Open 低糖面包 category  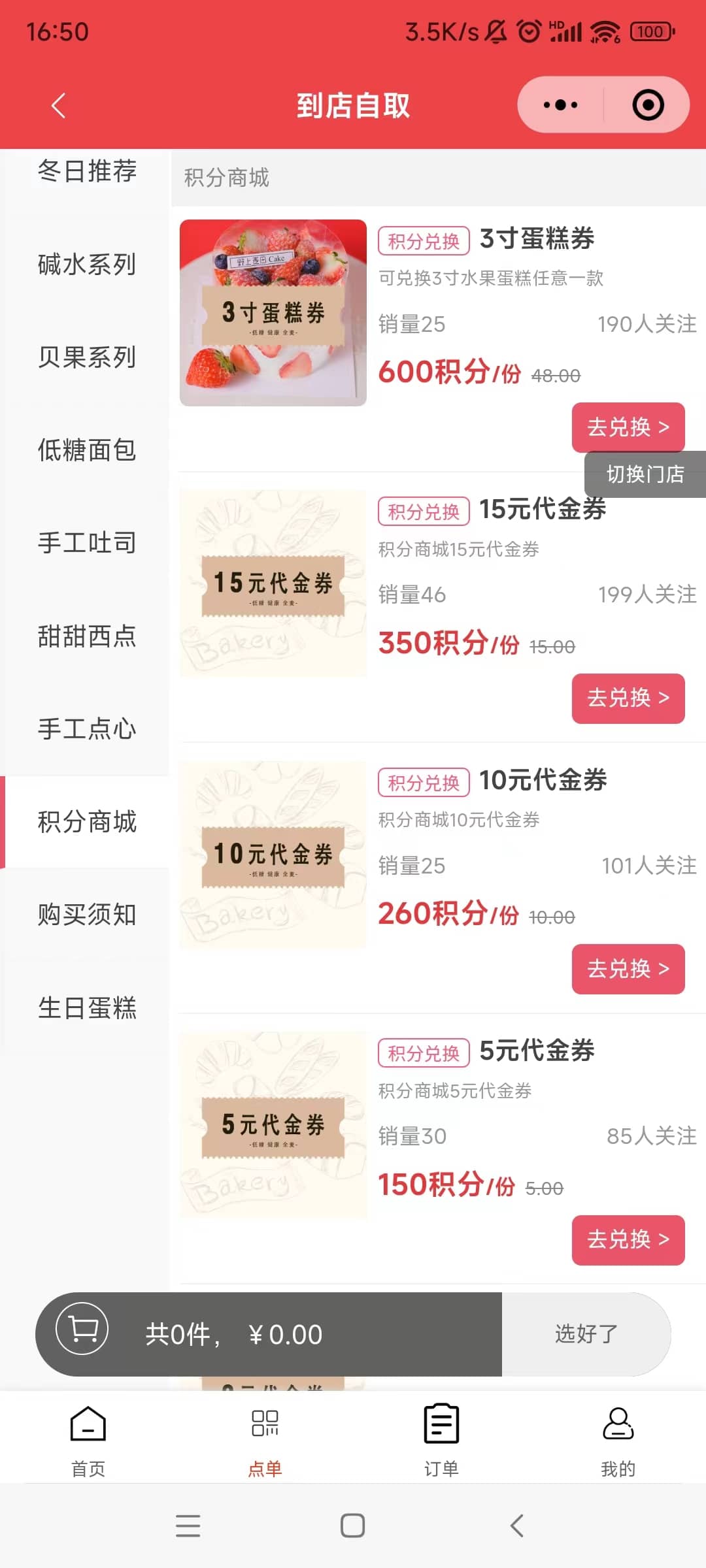coord(87,450)
